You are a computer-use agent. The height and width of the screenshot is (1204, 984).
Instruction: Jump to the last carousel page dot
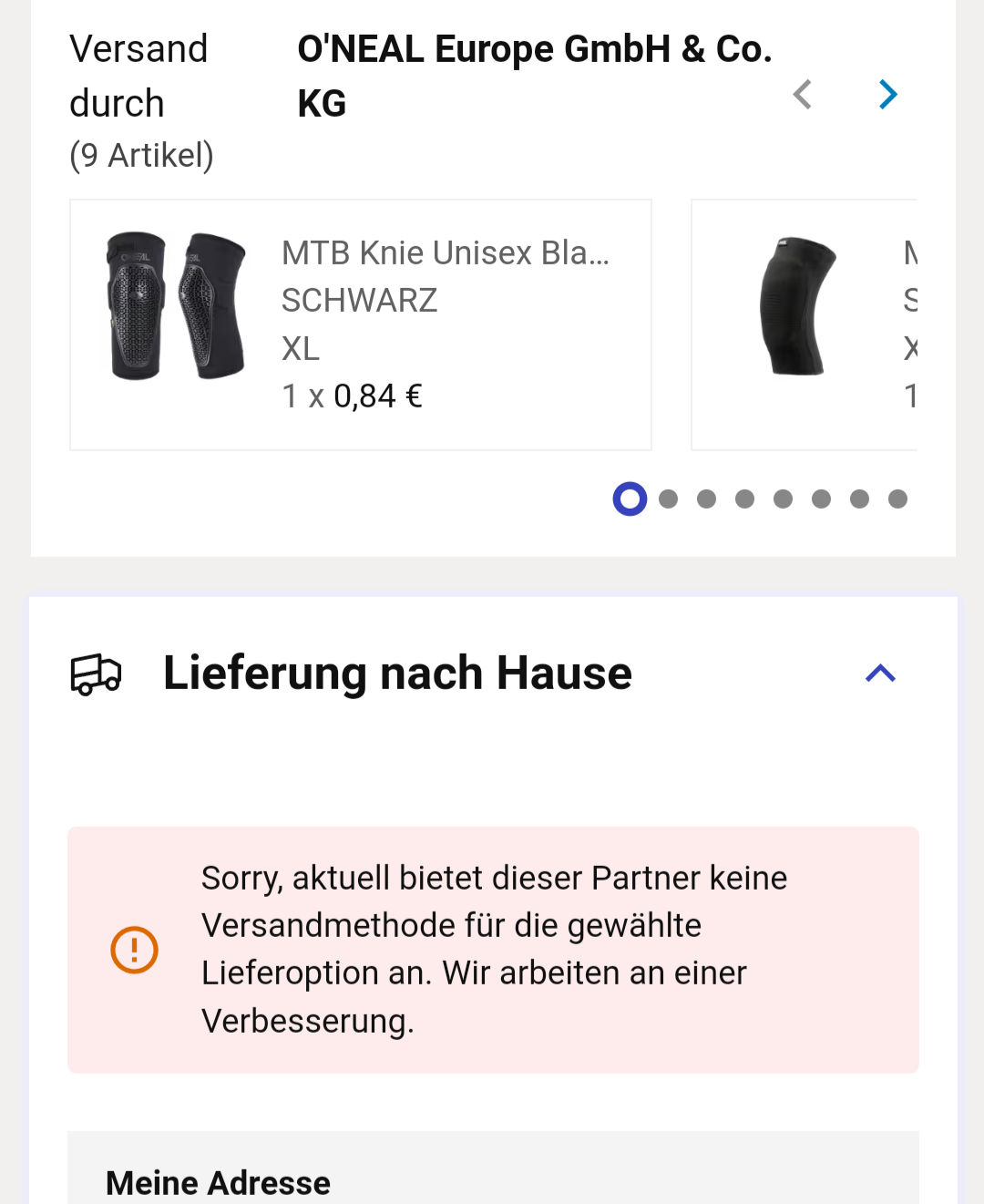click(x=897, y=499)
